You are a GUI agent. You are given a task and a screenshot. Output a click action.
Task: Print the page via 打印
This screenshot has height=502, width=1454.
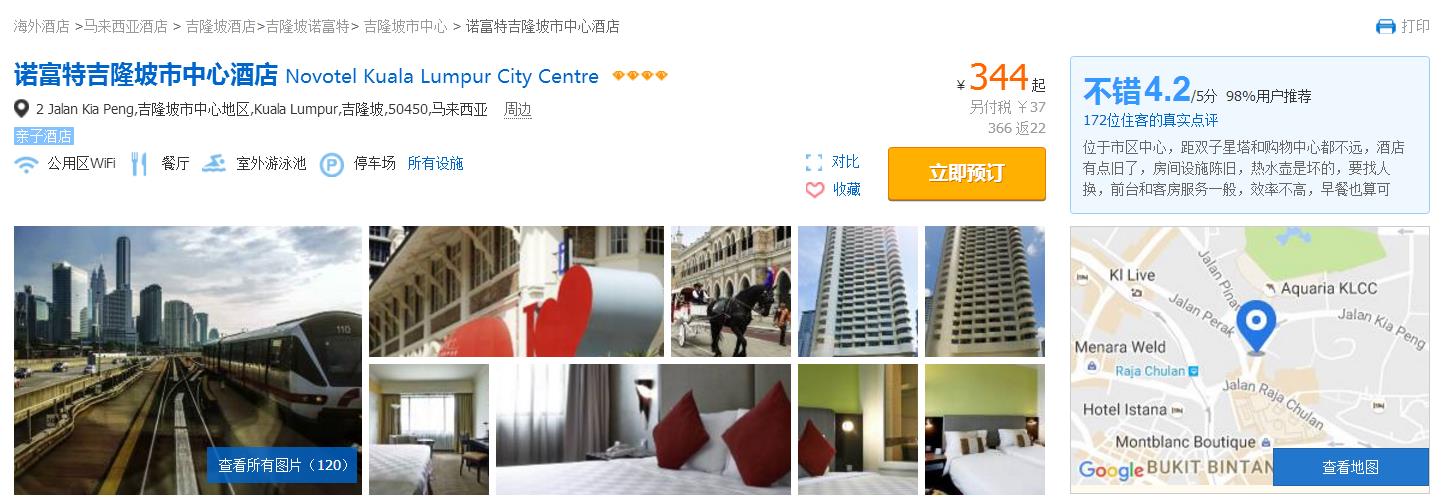pyautogui.click(x=1403, y=27)
